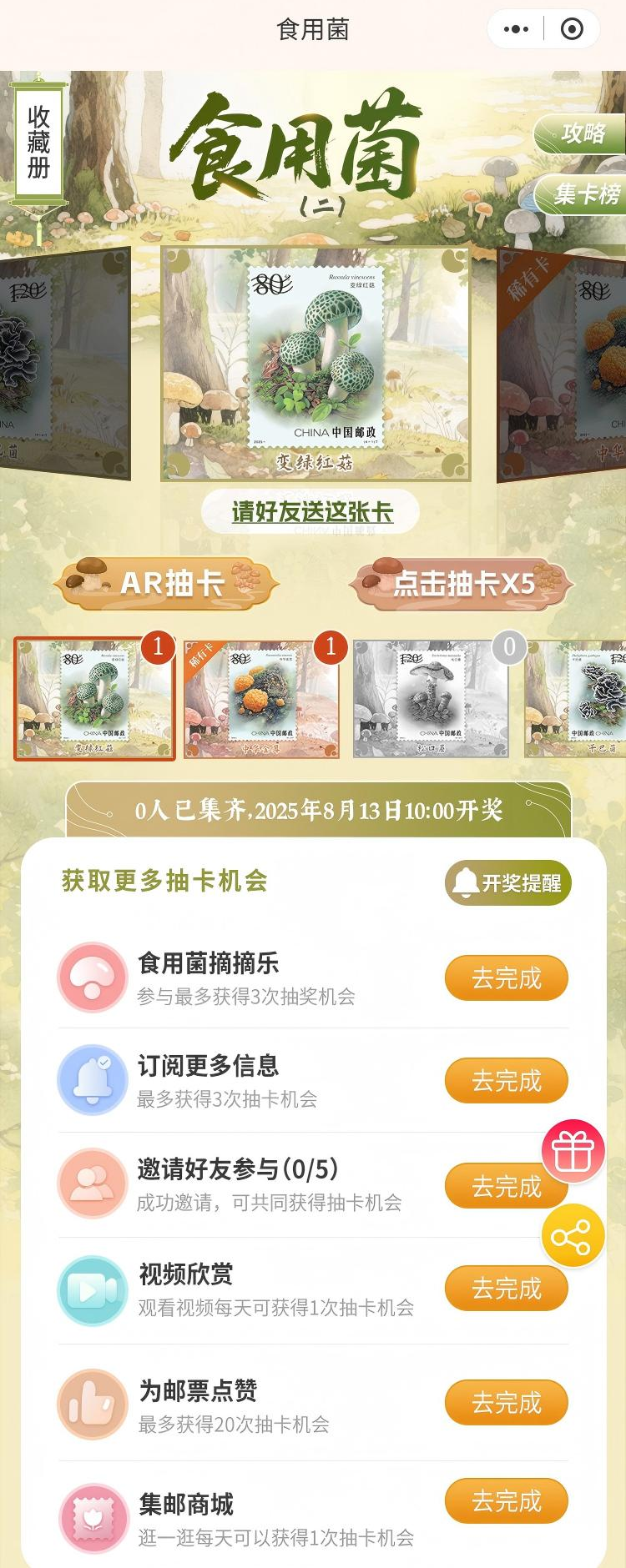Image resolution: width=626 pixels, height=1568 pixels.
Task: Start AR抽卡 card draw
Action: (x=167, y=584)
